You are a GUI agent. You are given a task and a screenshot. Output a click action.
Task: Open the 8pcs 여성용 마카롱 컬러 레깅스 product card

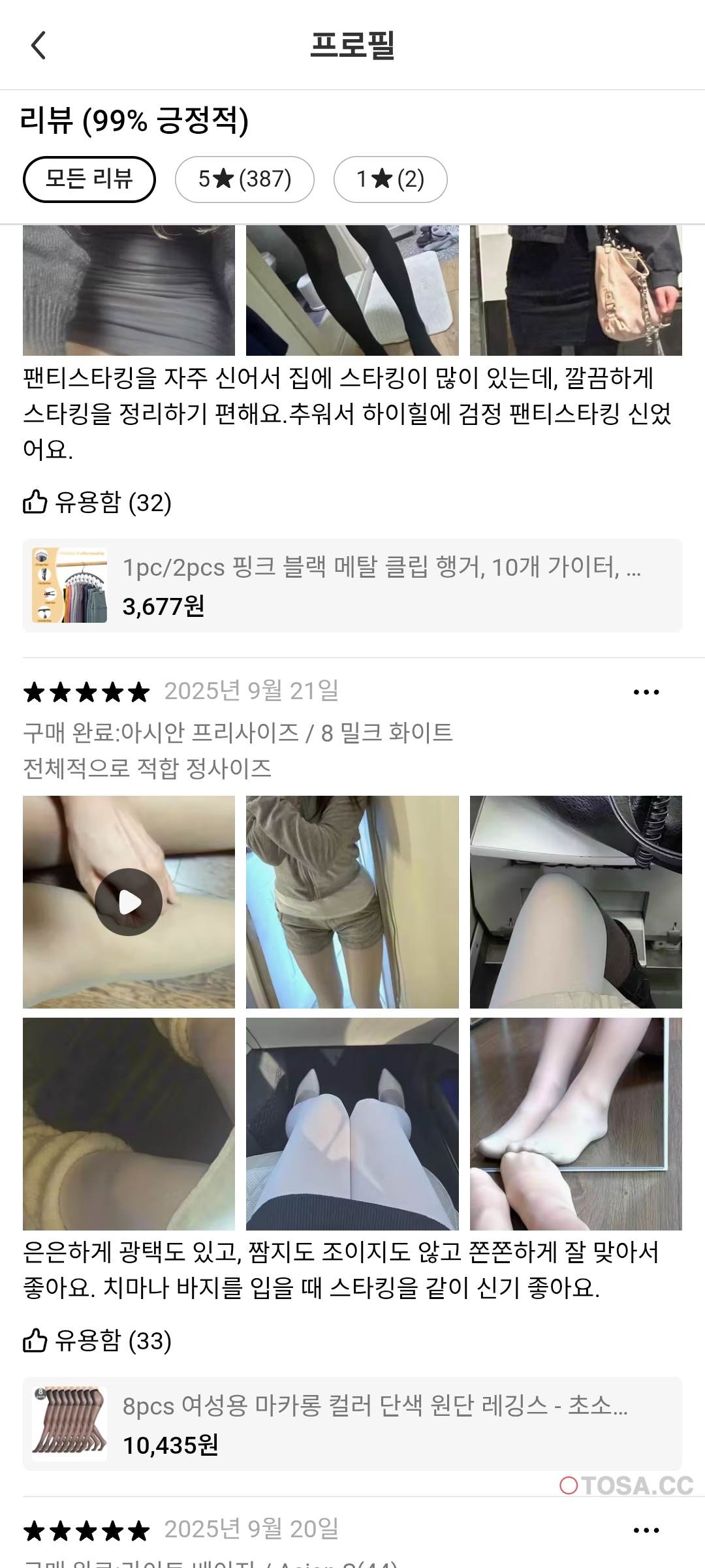[x=352, y=1424]
